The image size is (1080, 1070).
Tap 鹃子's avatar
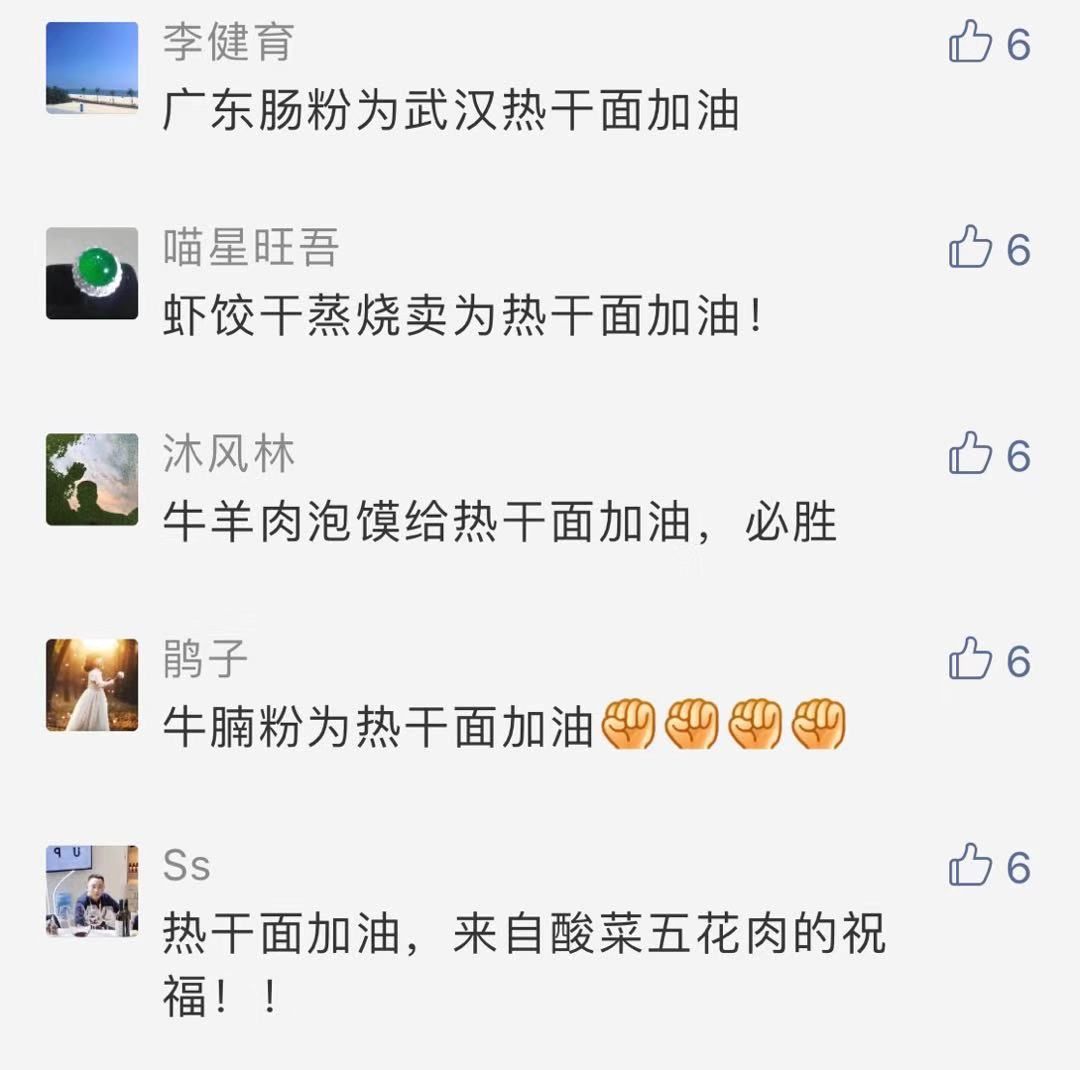92,685
